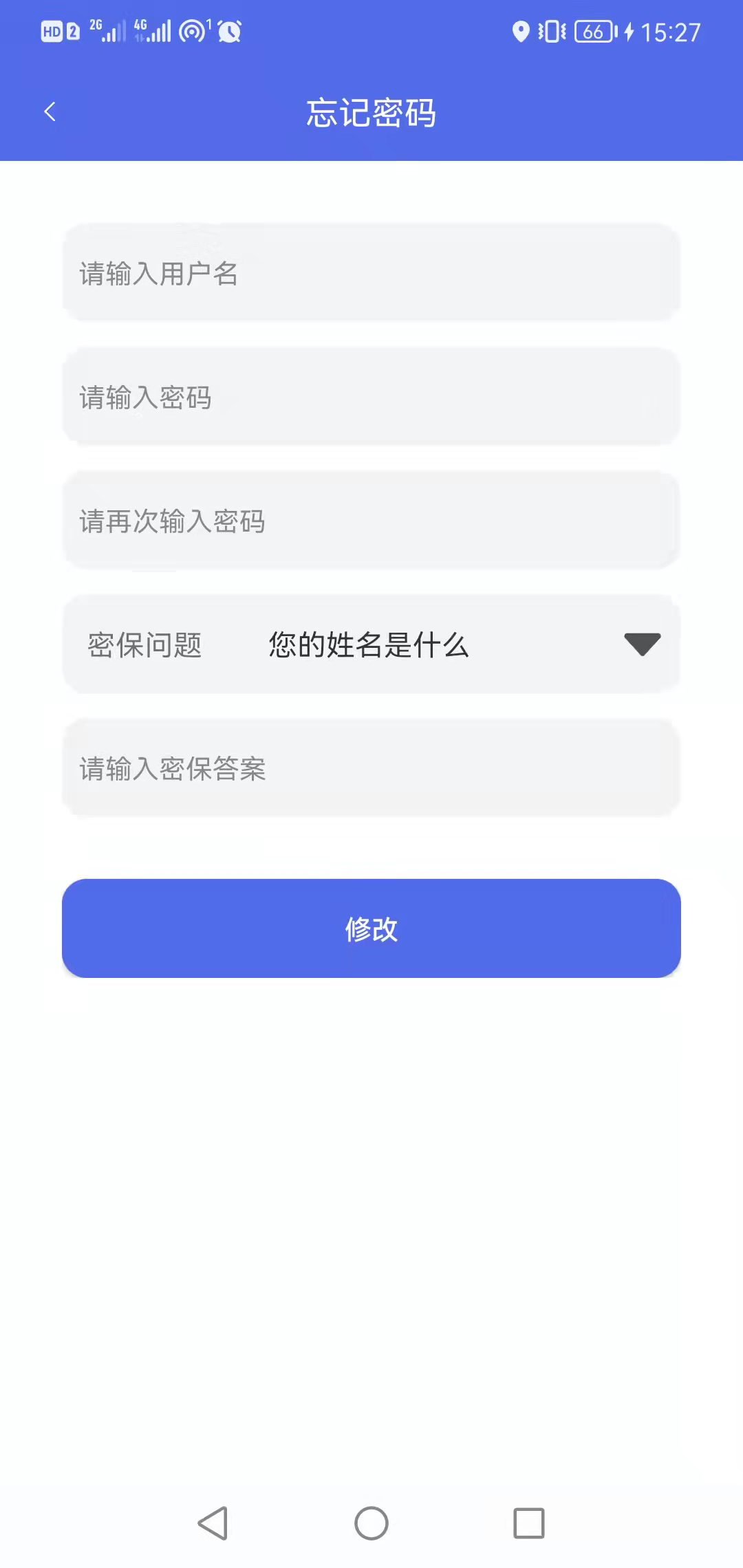This screenshot has width=743, height=1568.
Task: Focus the 请输入用户名 username field
Action: point(371,273)
